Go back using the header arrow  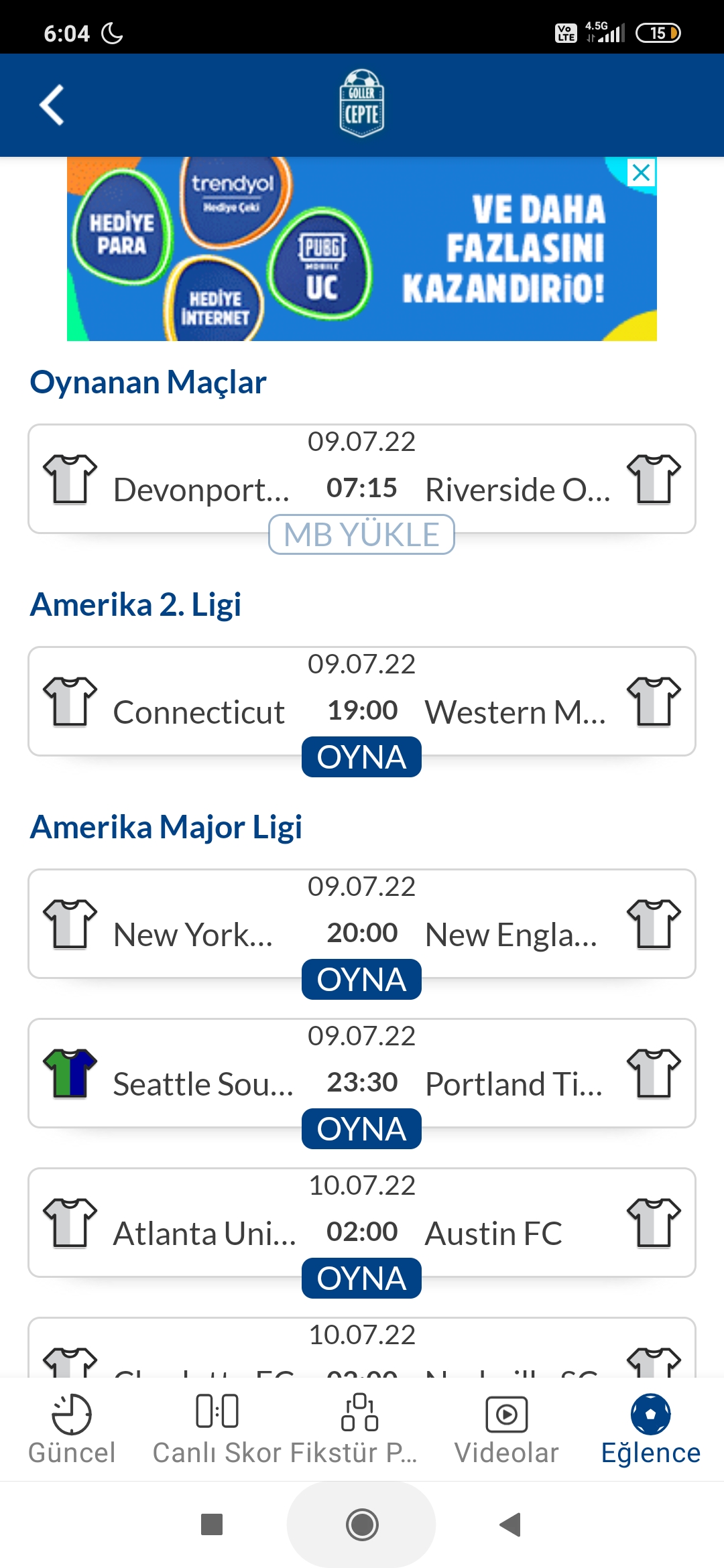tap(52, 105)
